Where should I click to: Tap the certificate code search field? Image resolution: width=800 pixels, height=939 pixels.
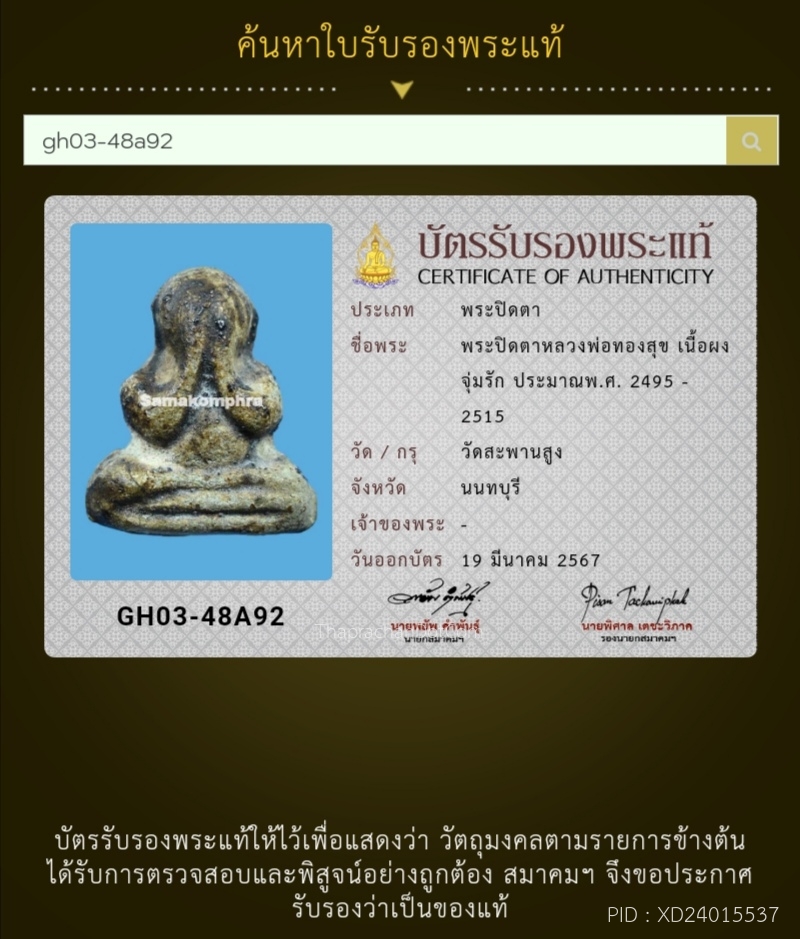coord(375,141)
